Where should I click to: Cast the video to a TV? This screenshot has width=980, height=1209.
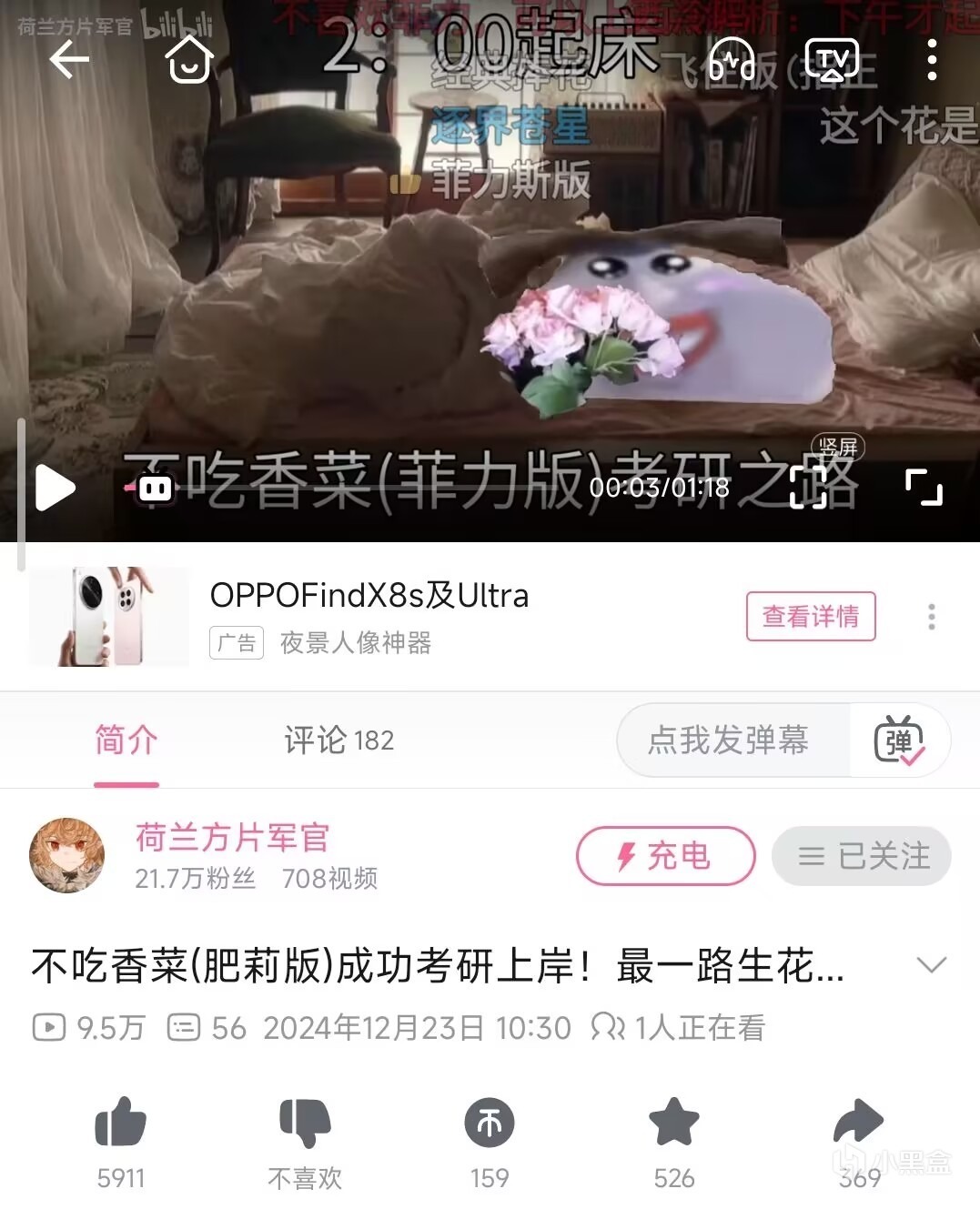point(831,61)
